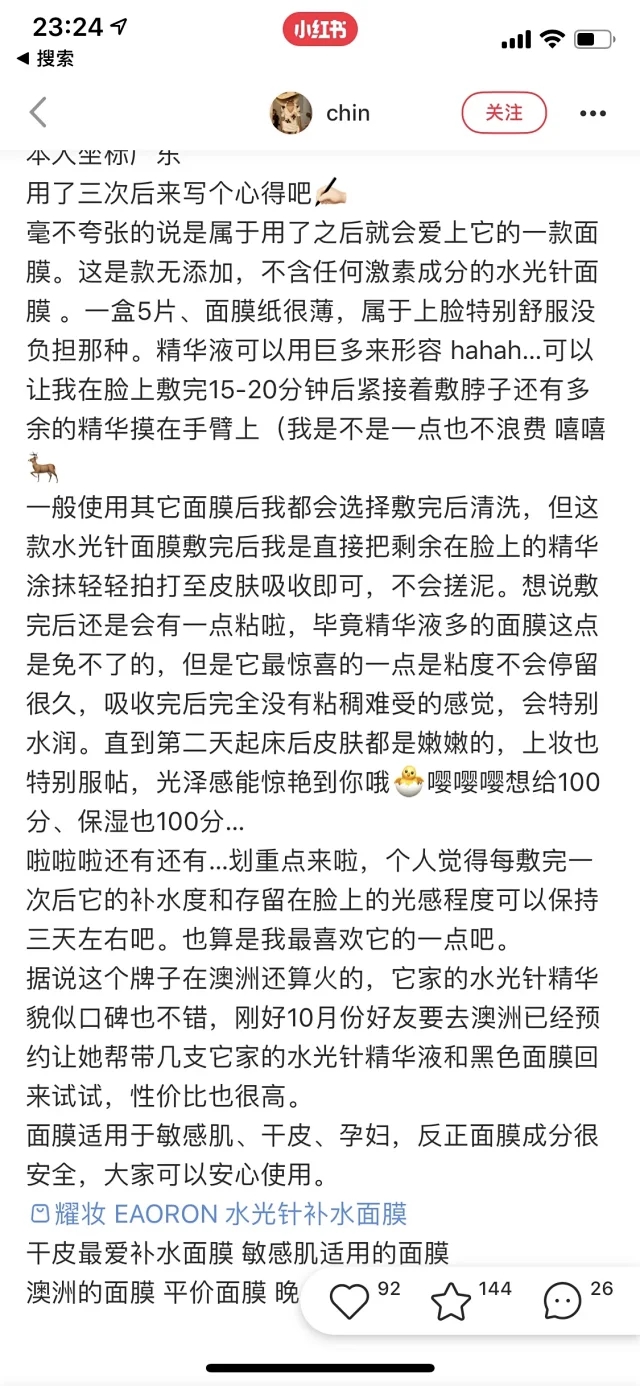The width and height of the screenshot is (640, 1386).
Task: Go back using the top-left arrow
Action: [38, 113]
